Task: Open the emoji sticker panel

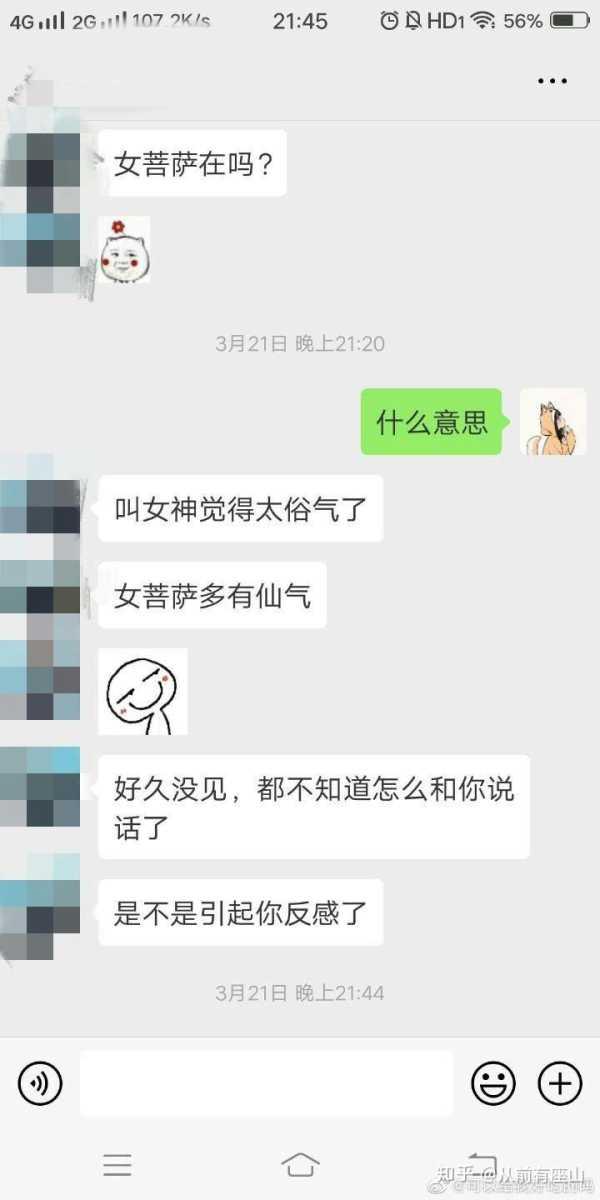Action: pos(493,1083)
